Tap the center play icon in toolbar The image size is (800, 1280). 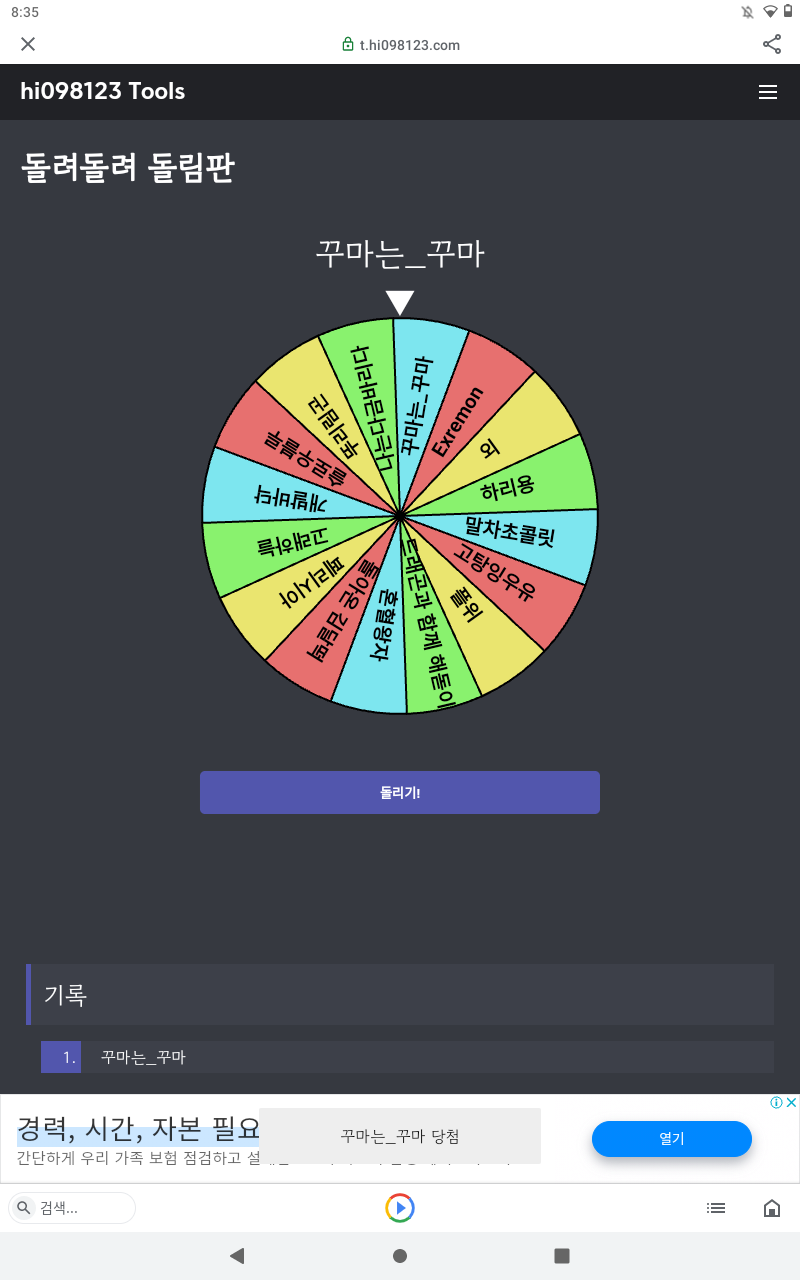tap(400, 1208)
